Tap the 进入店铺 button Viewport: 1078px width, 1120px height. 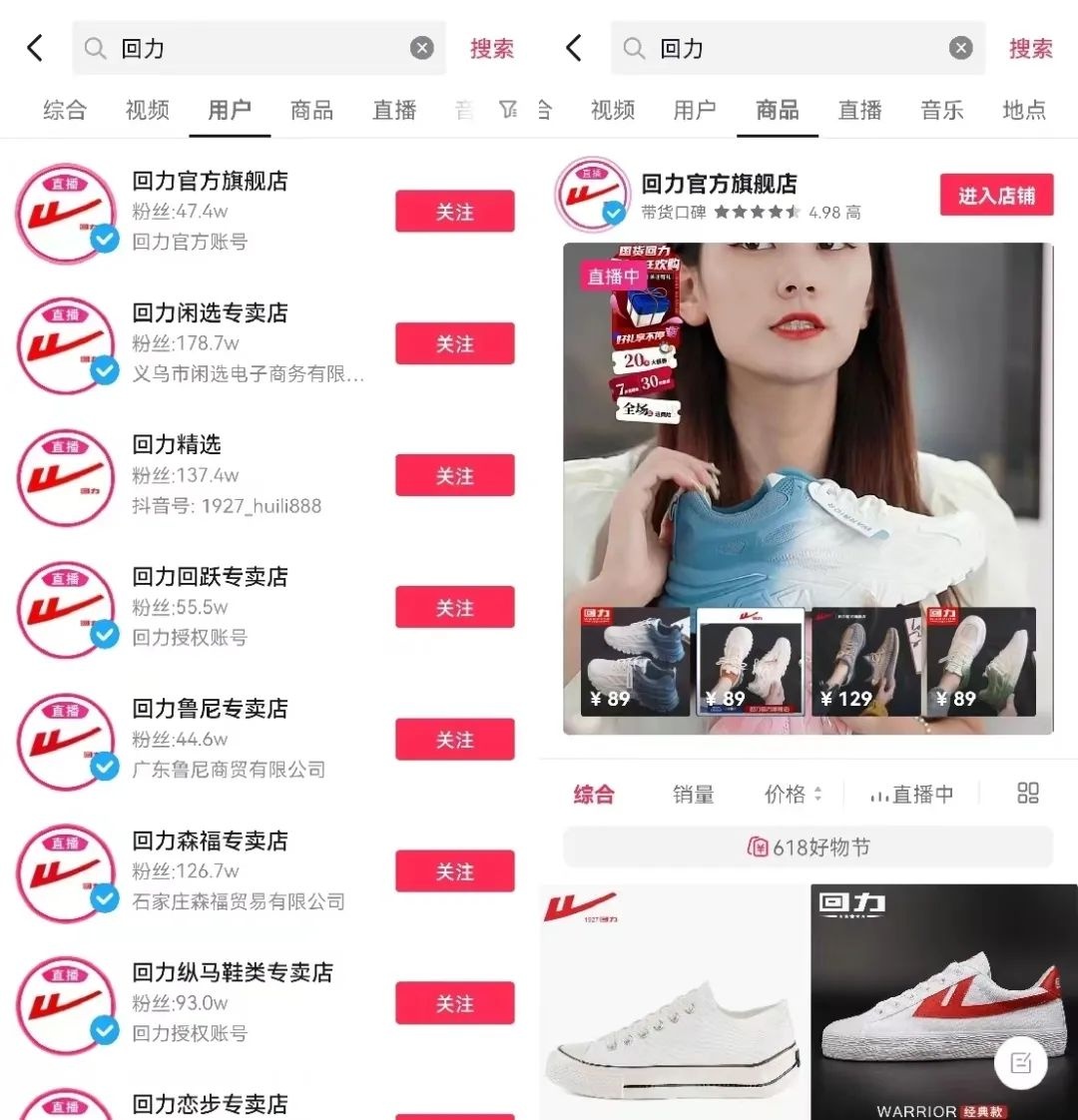coord(996,196)
